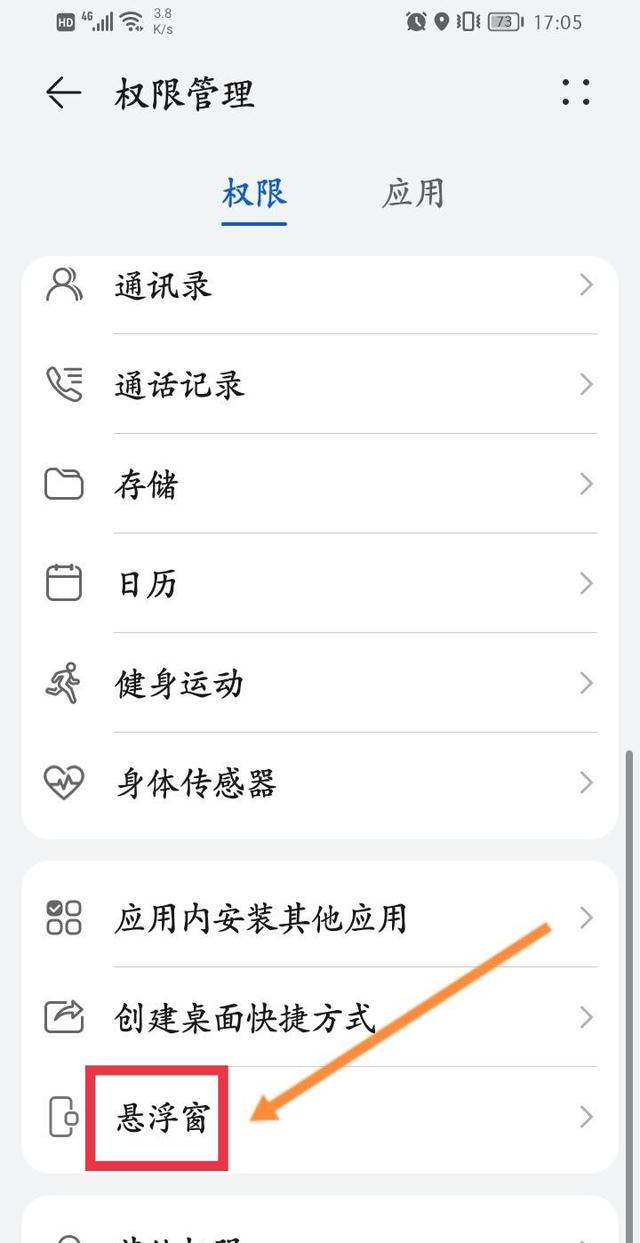View 存储 permission details
Screen dimensions: 640x1243
(320, 485)
